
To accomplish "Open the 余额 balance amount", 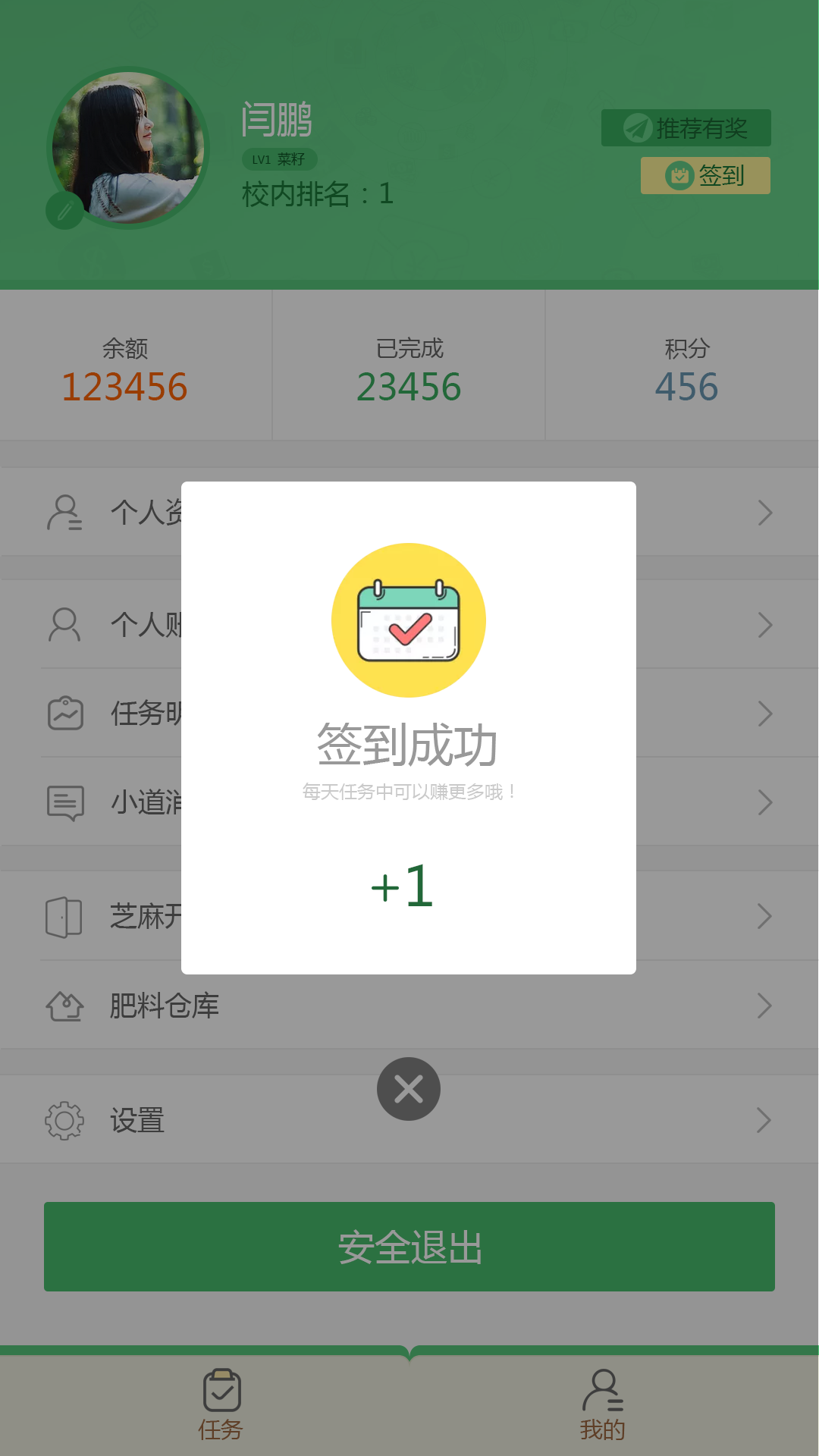I will (x=126, y=388).
